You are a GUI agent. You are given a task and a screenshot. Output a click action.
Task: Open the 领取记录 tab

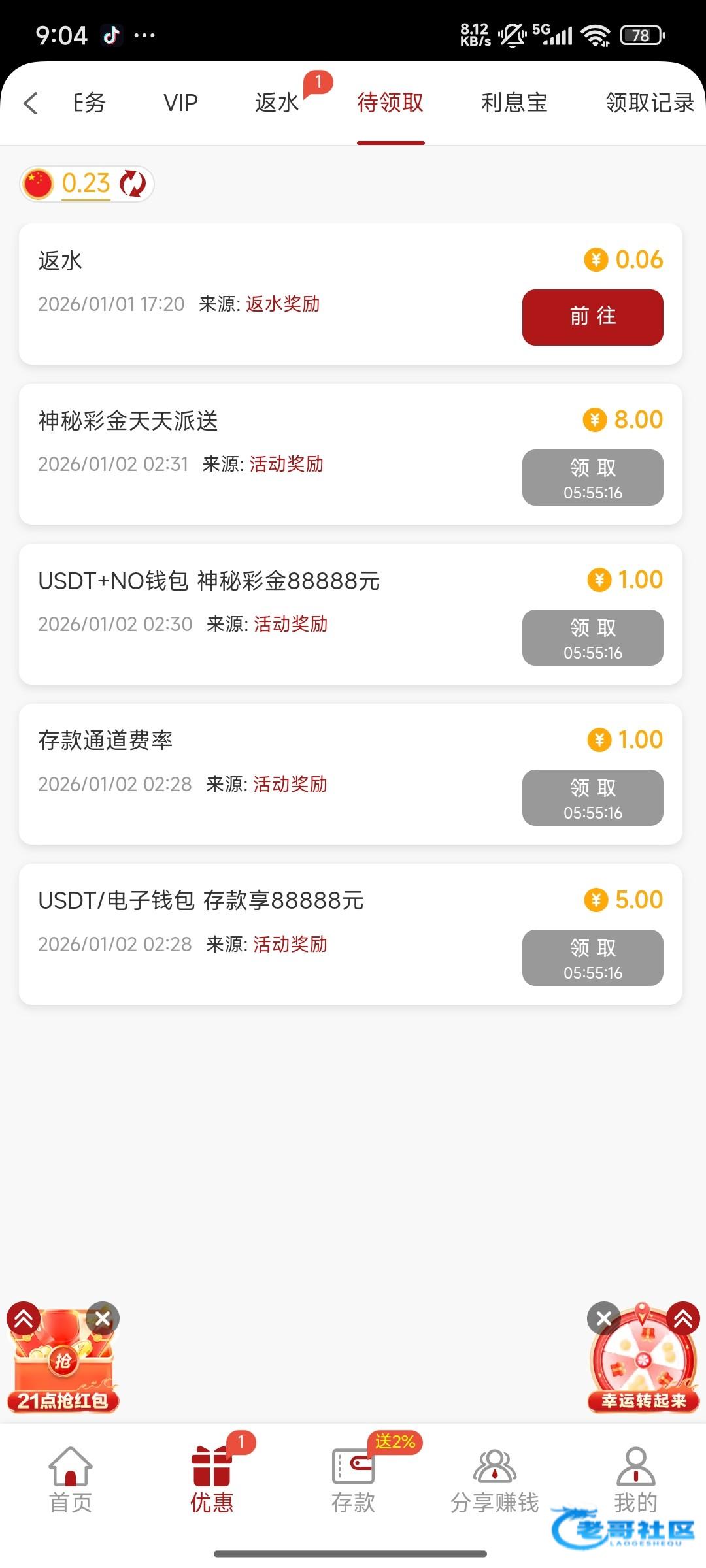(x=649, y=103)
